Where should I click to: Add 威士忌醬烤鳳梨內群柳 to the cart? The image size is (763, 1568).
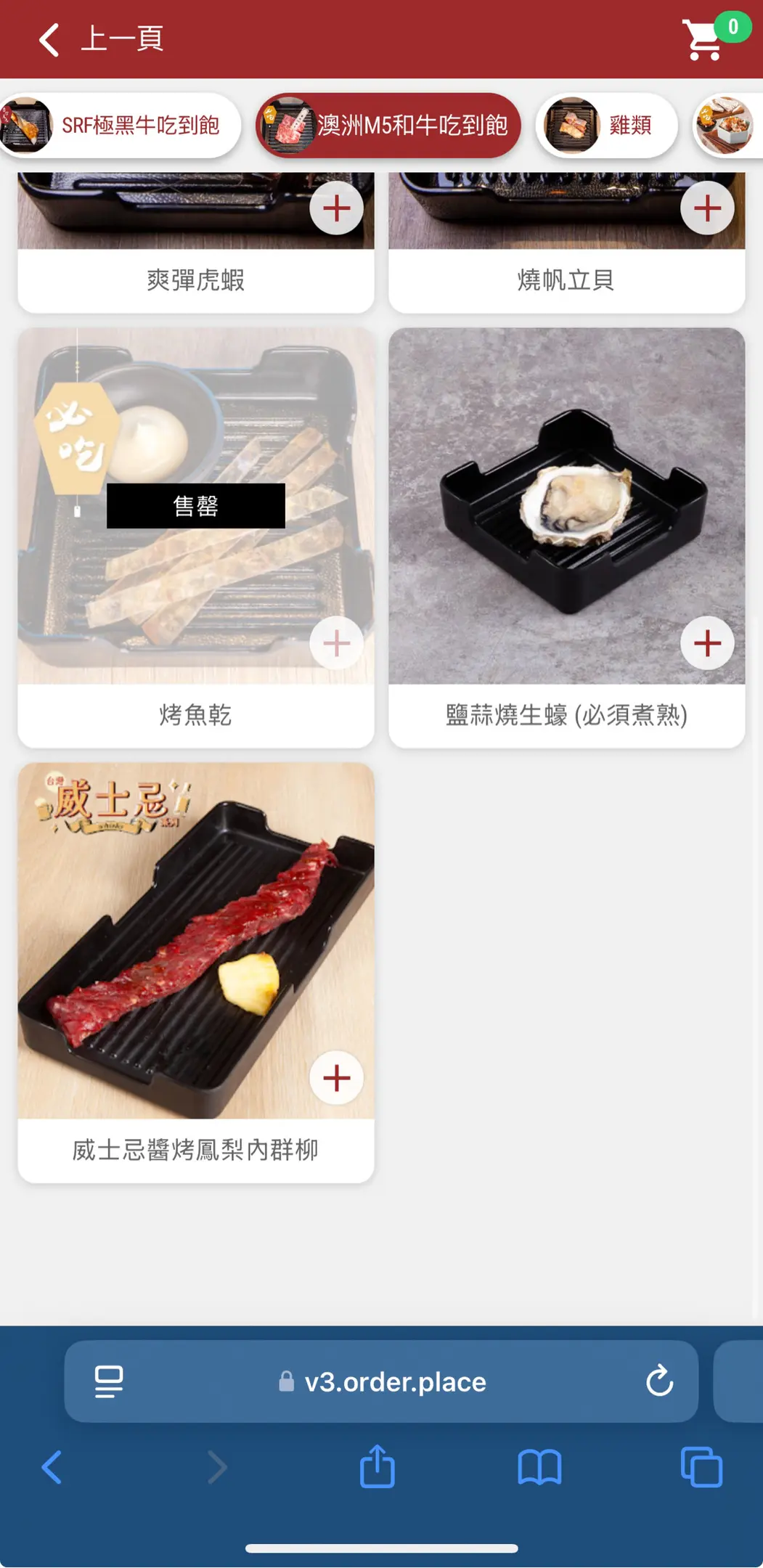[336, 1078]
